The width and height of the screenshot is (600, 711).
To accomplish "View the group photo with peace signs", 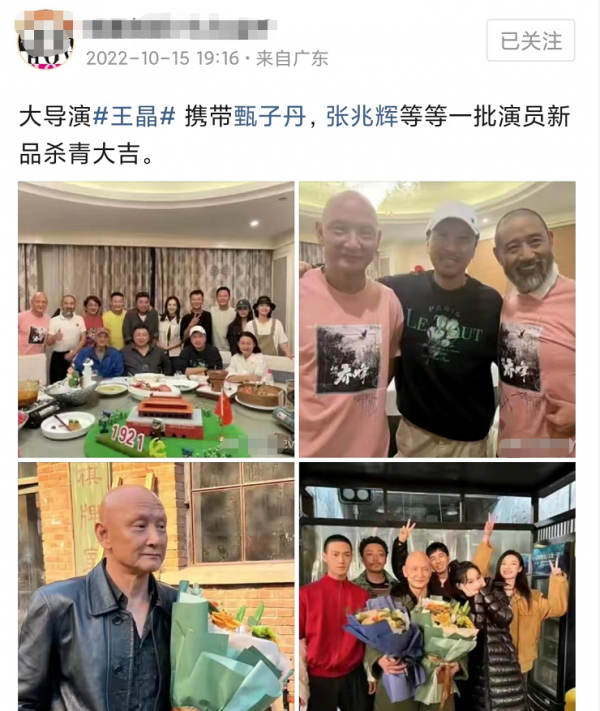I will (x=437, y=585).
